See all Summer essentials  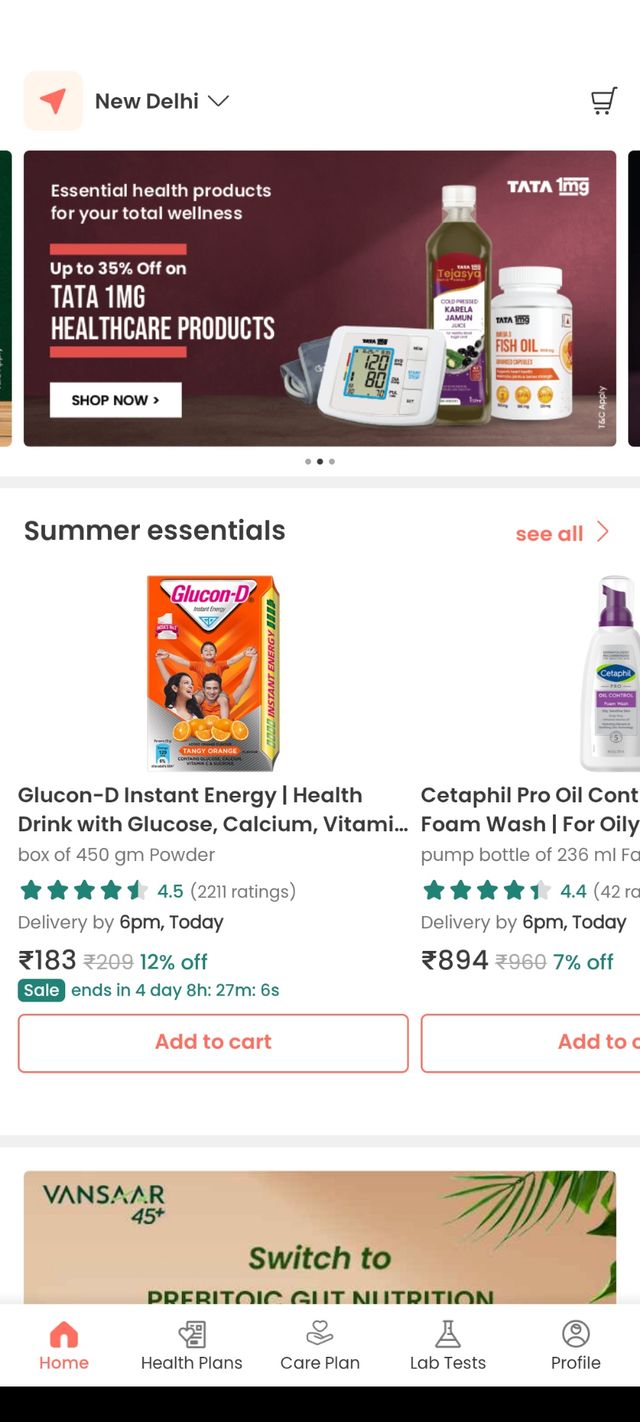(x=561, y=533)
